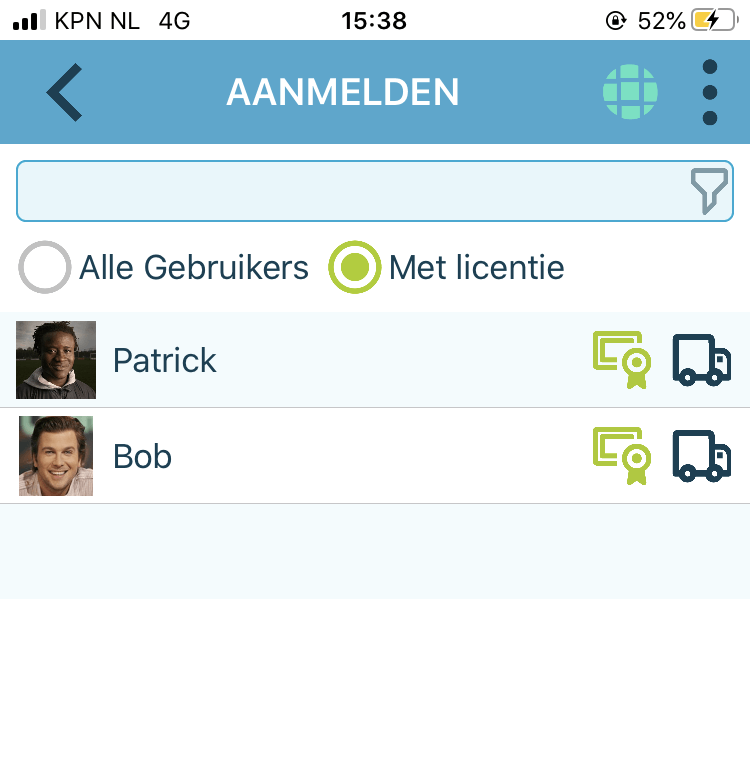The image size is (750, 763).
Task: Tap the truck icon for Patrick
Action: pos(701,360)
